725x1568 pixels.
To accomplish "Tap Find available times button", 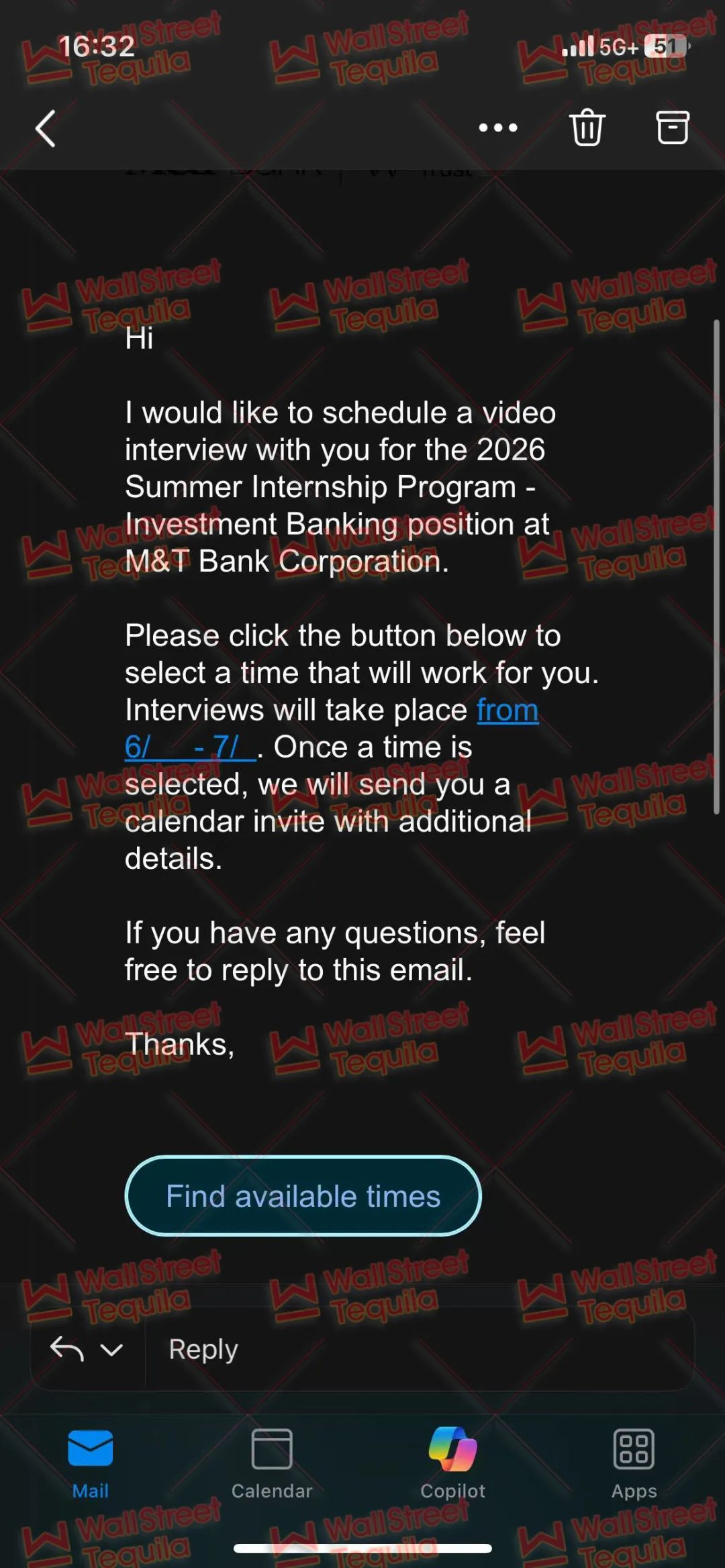I will [303, 1196].
